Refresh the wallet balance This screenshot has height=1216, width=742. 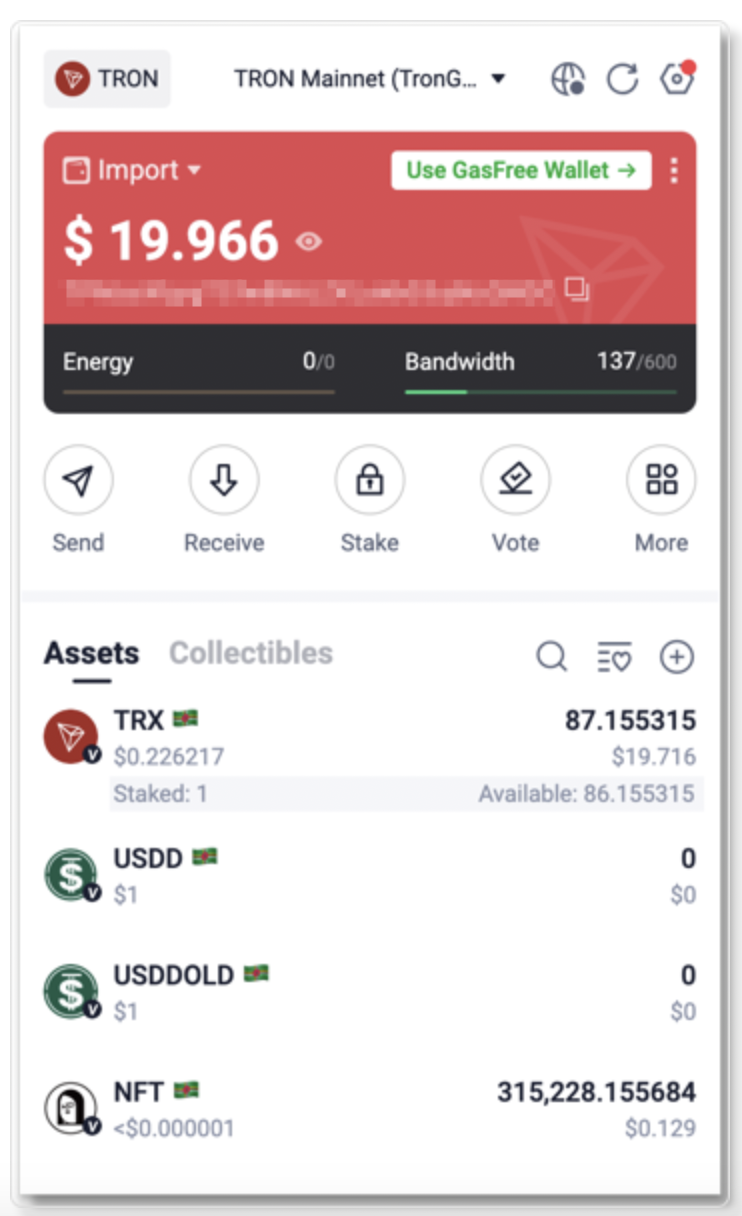[622, 79]
